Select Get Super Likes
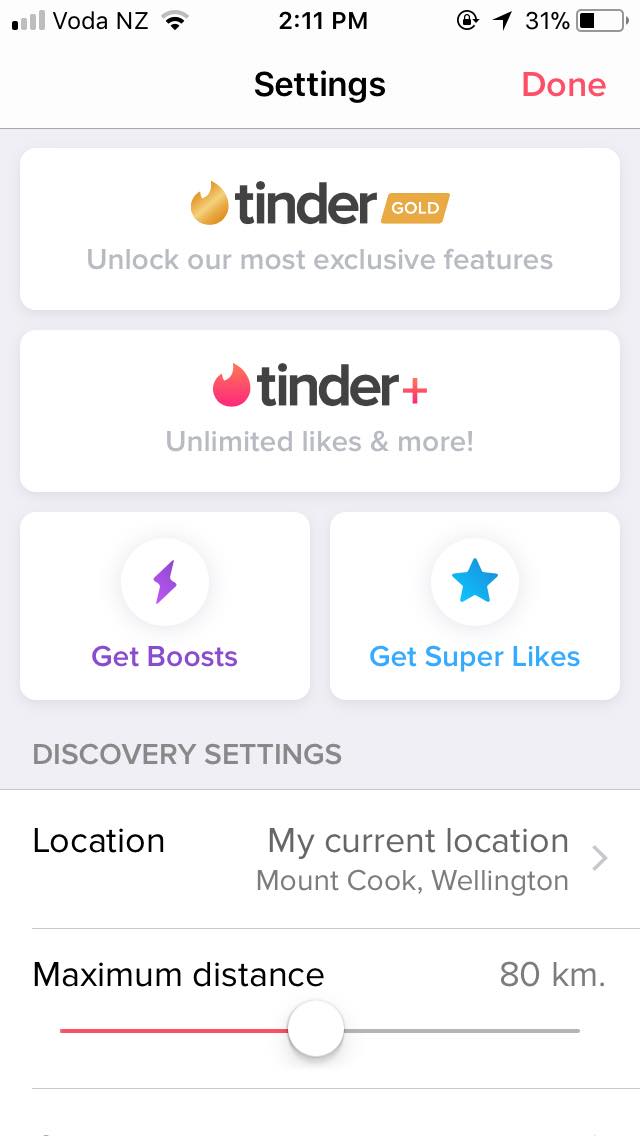This screenshot has width=640, height=1136. coord(475,606)
